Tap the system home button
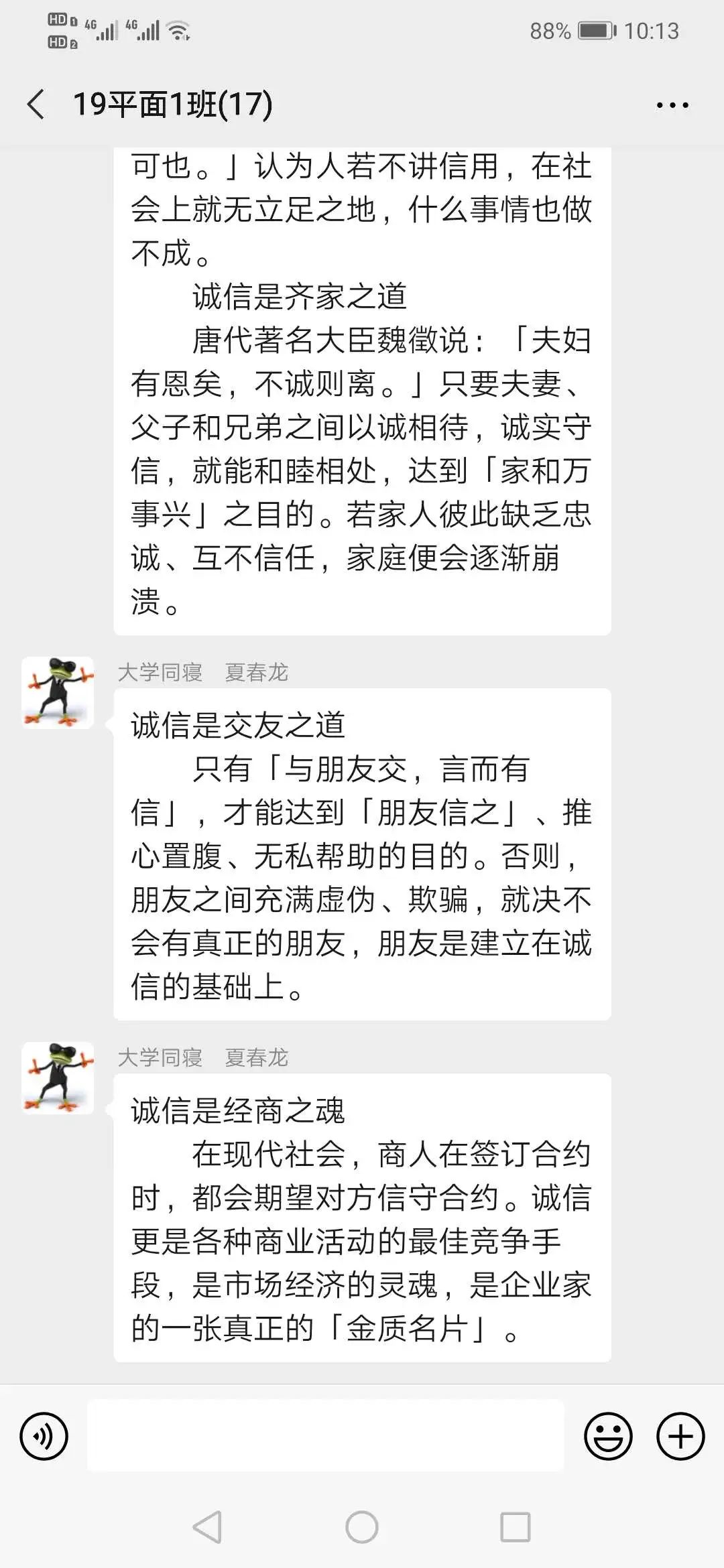 tap(362, 1528)
